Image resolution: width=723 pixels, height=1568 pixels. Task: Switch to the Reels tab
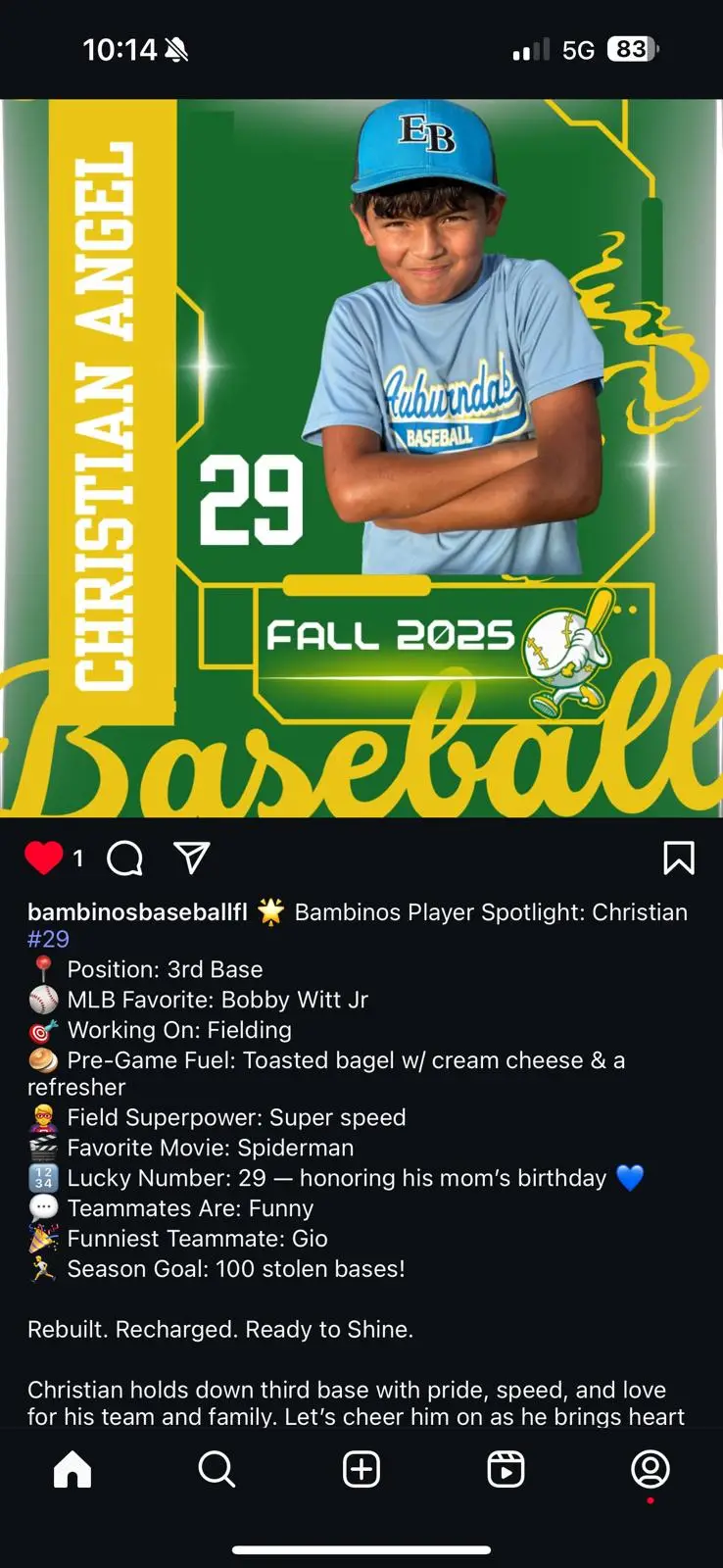506,1469
